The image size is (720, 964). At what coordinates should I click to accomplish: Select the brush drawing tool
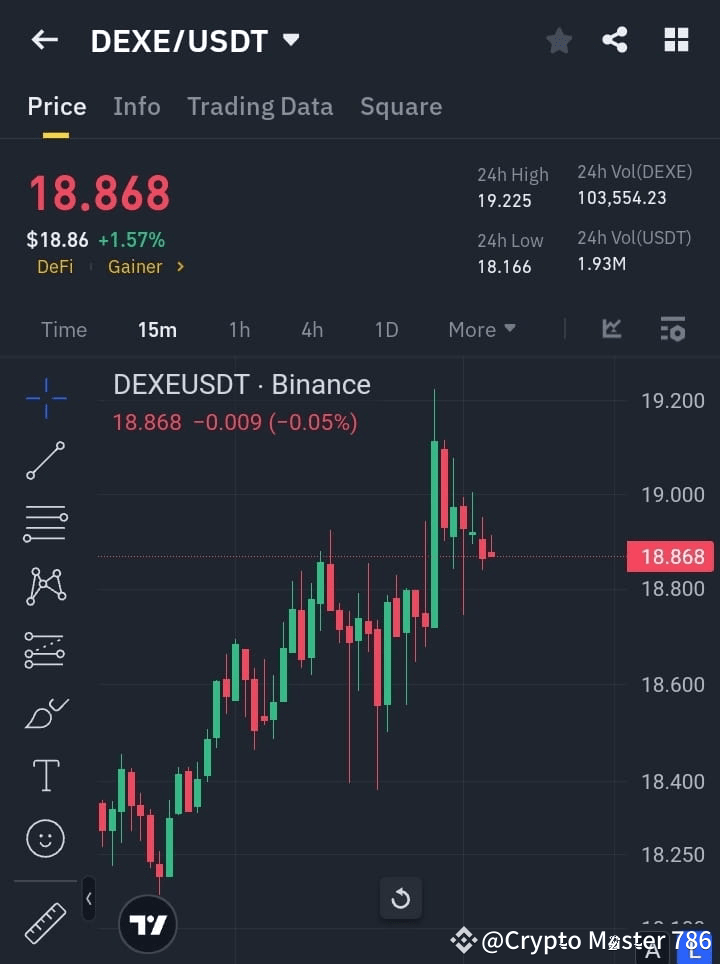point(45,712)
